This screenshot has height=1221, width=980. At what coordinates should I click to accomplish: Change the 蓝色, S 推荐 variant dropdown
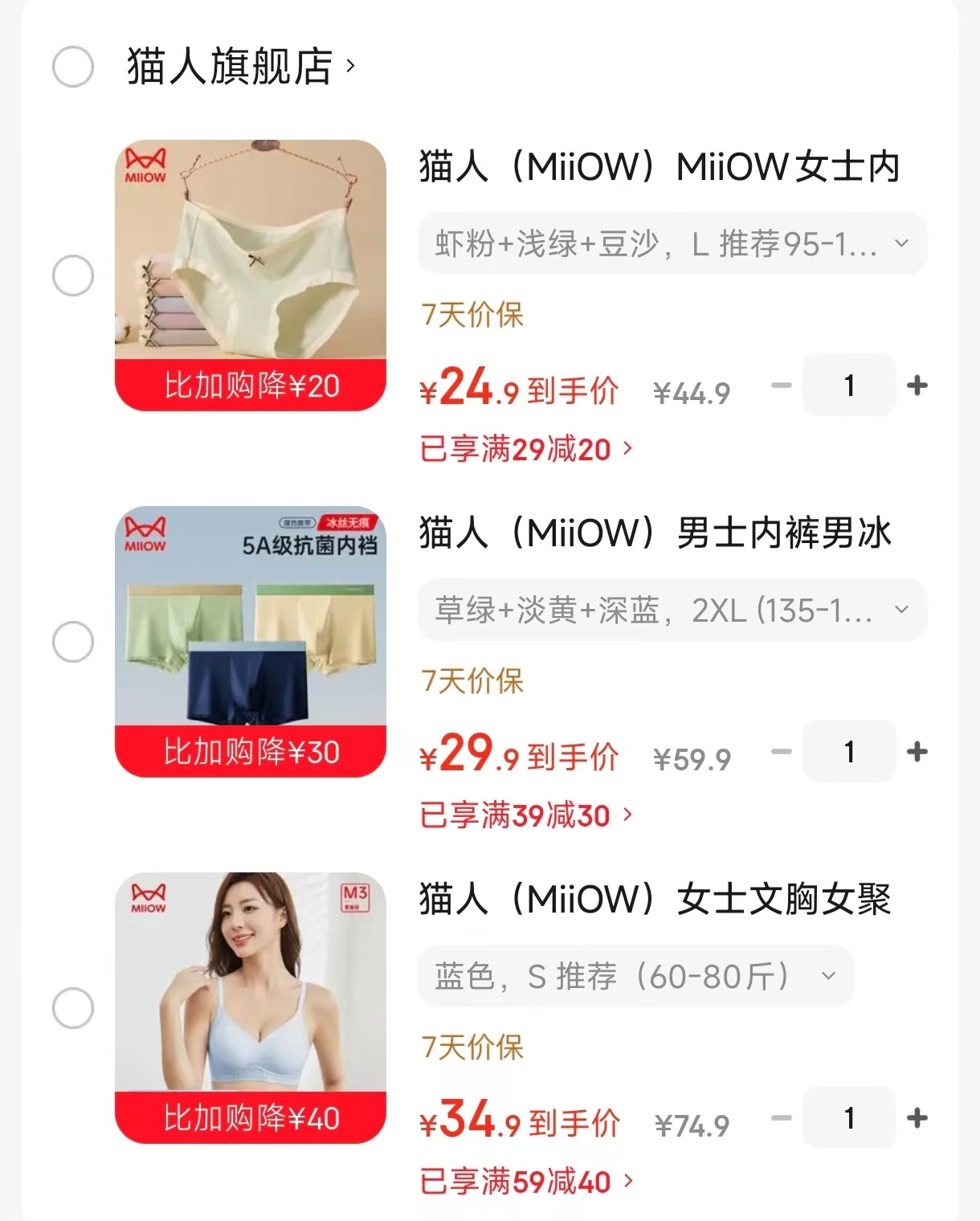(x=635, y=976)
